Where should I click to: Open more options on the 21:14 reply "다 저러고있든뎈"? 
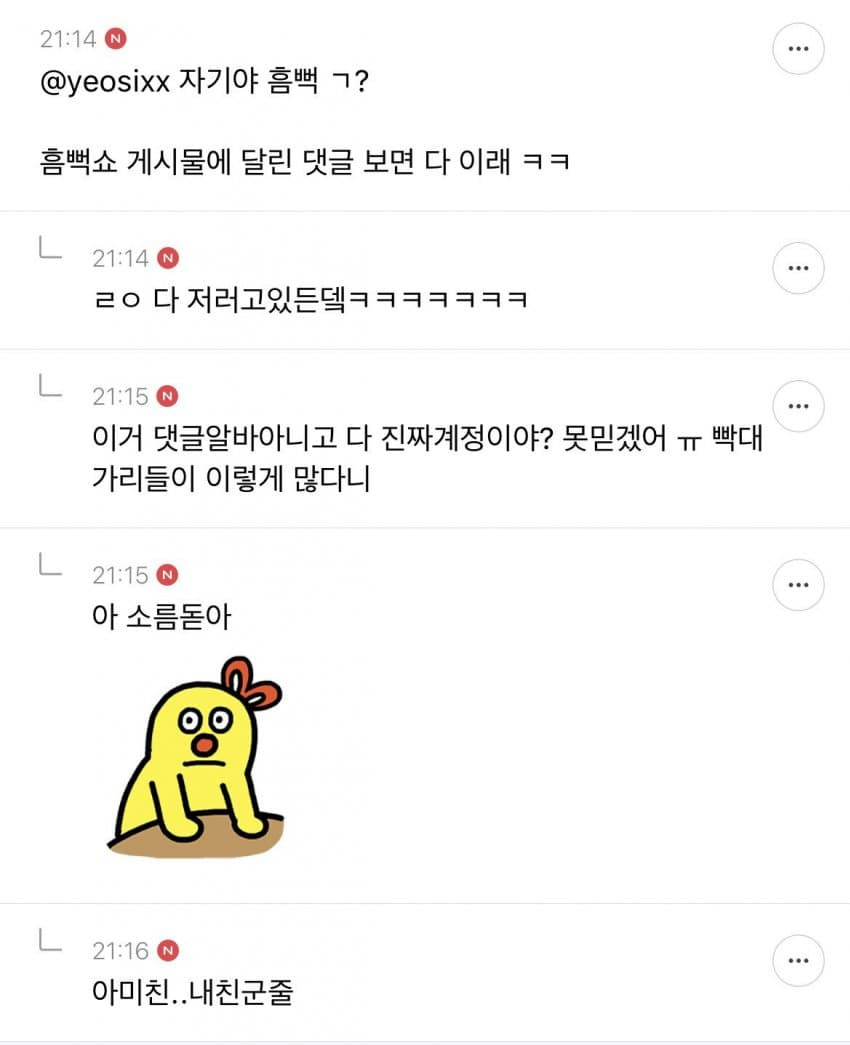coord(798,268)
